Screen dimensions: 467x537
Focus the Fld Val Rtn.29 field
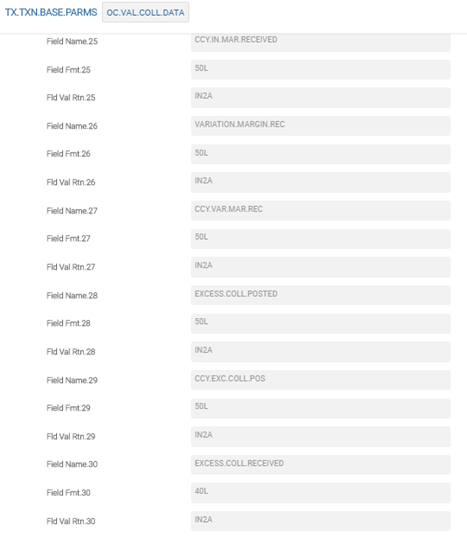321,436
